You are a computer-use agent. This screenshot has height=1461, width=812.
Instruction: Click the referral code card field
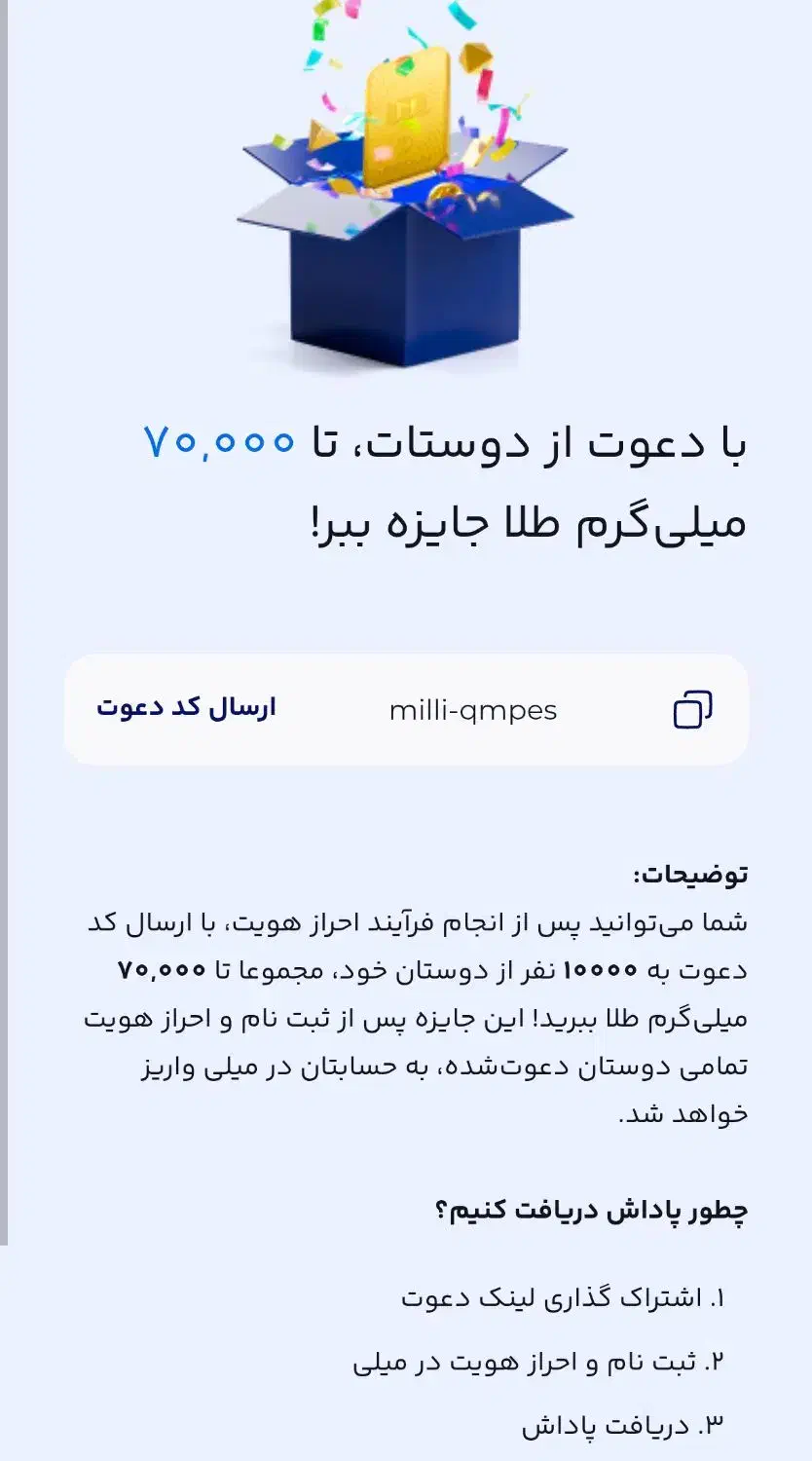point(406,710)
